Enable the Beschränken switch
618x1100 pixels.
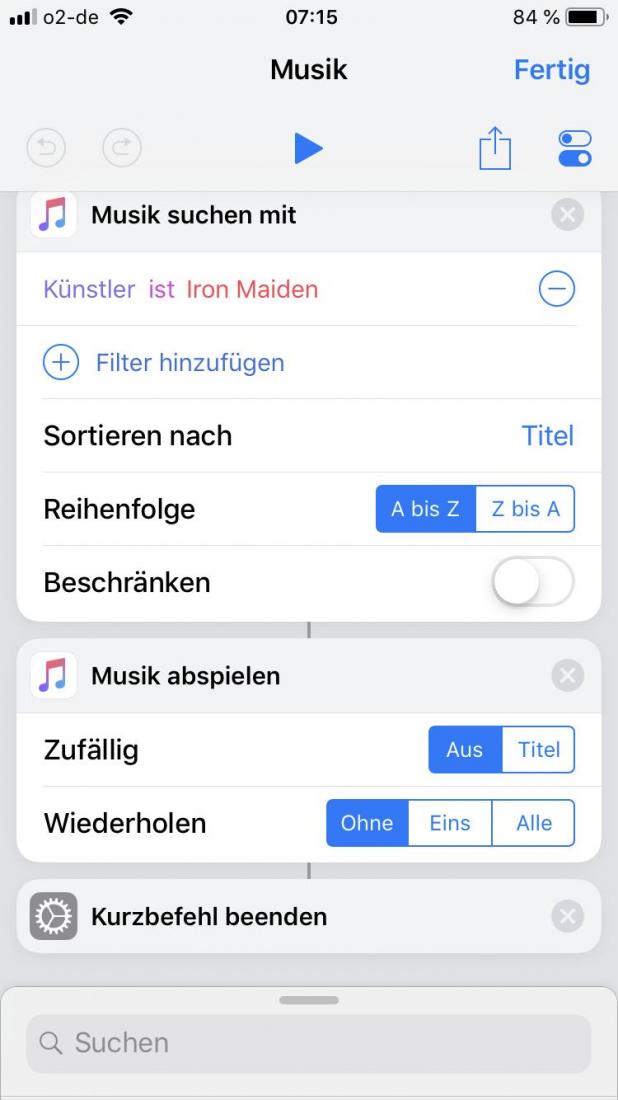tap(532, 582)
